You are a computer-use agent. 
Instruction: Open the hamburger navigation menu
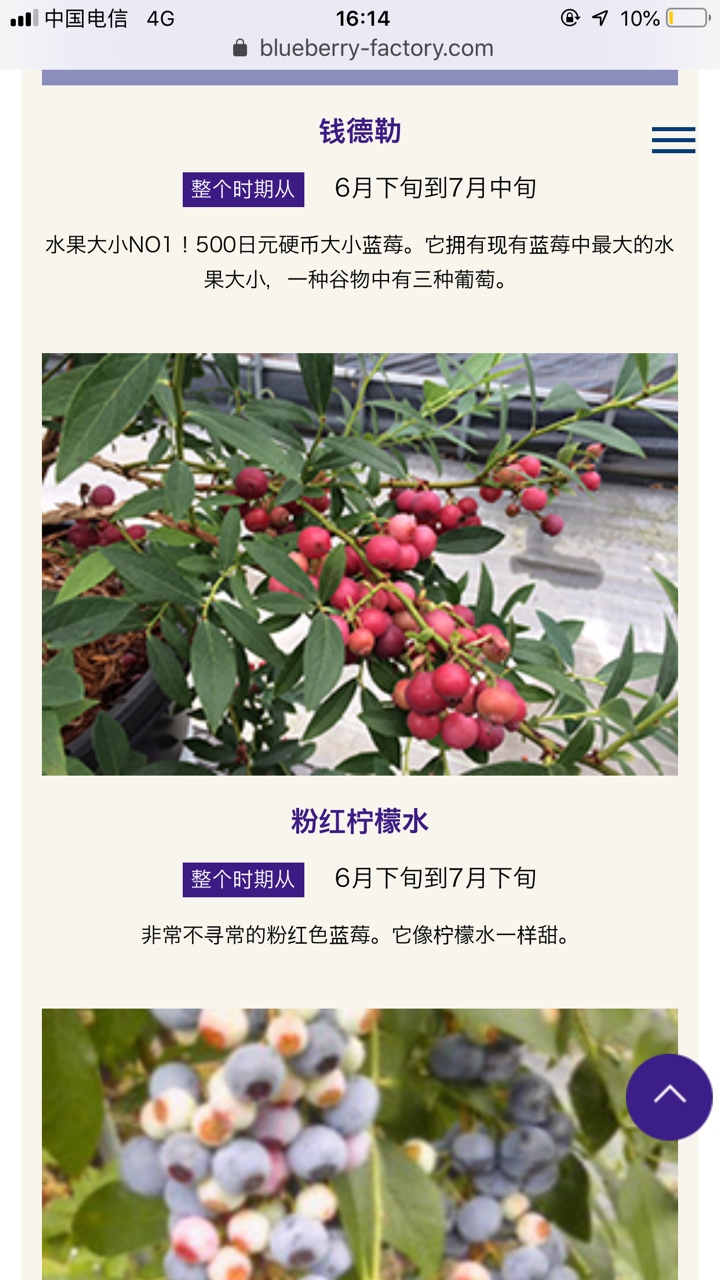[x=673, y=140]
